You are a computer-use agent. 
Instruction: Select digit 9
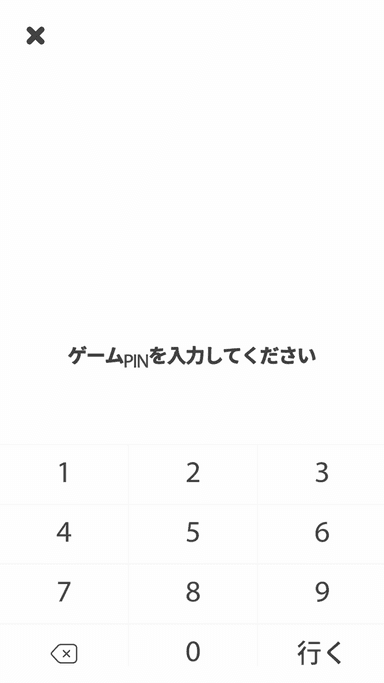coord(321,593)
